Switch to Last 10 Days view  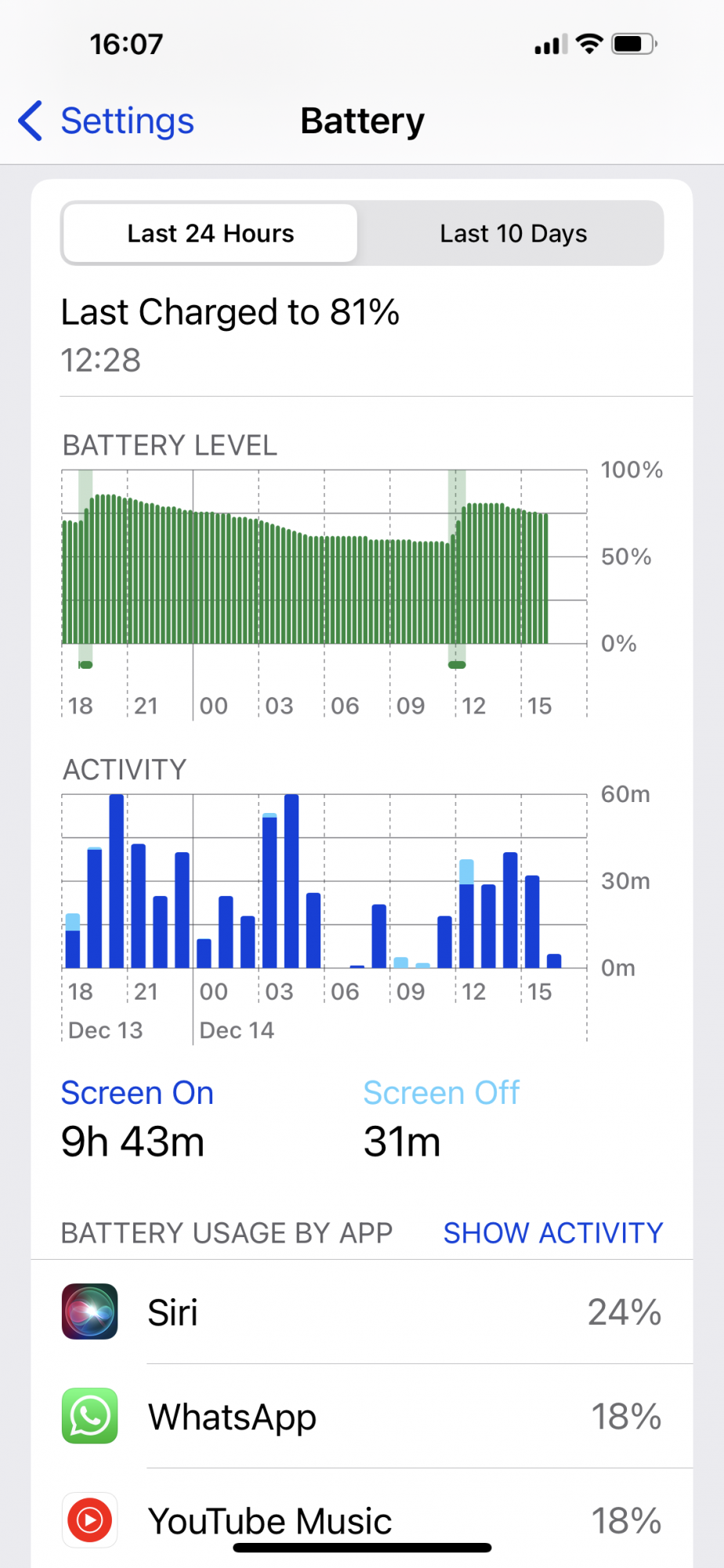(512, 234)
